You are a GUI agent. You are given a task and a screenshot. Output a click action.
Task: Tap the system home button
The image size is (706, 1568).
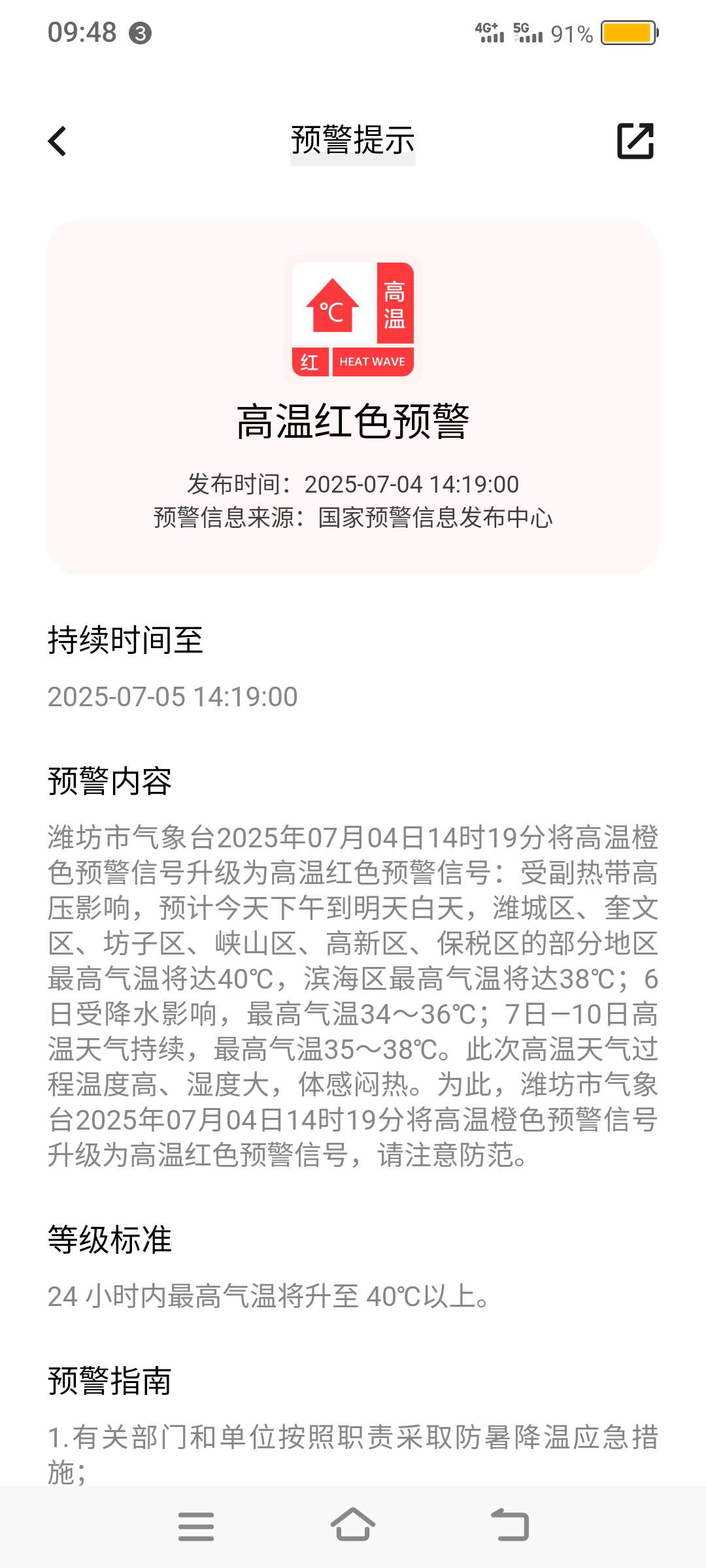[353, 1526]
